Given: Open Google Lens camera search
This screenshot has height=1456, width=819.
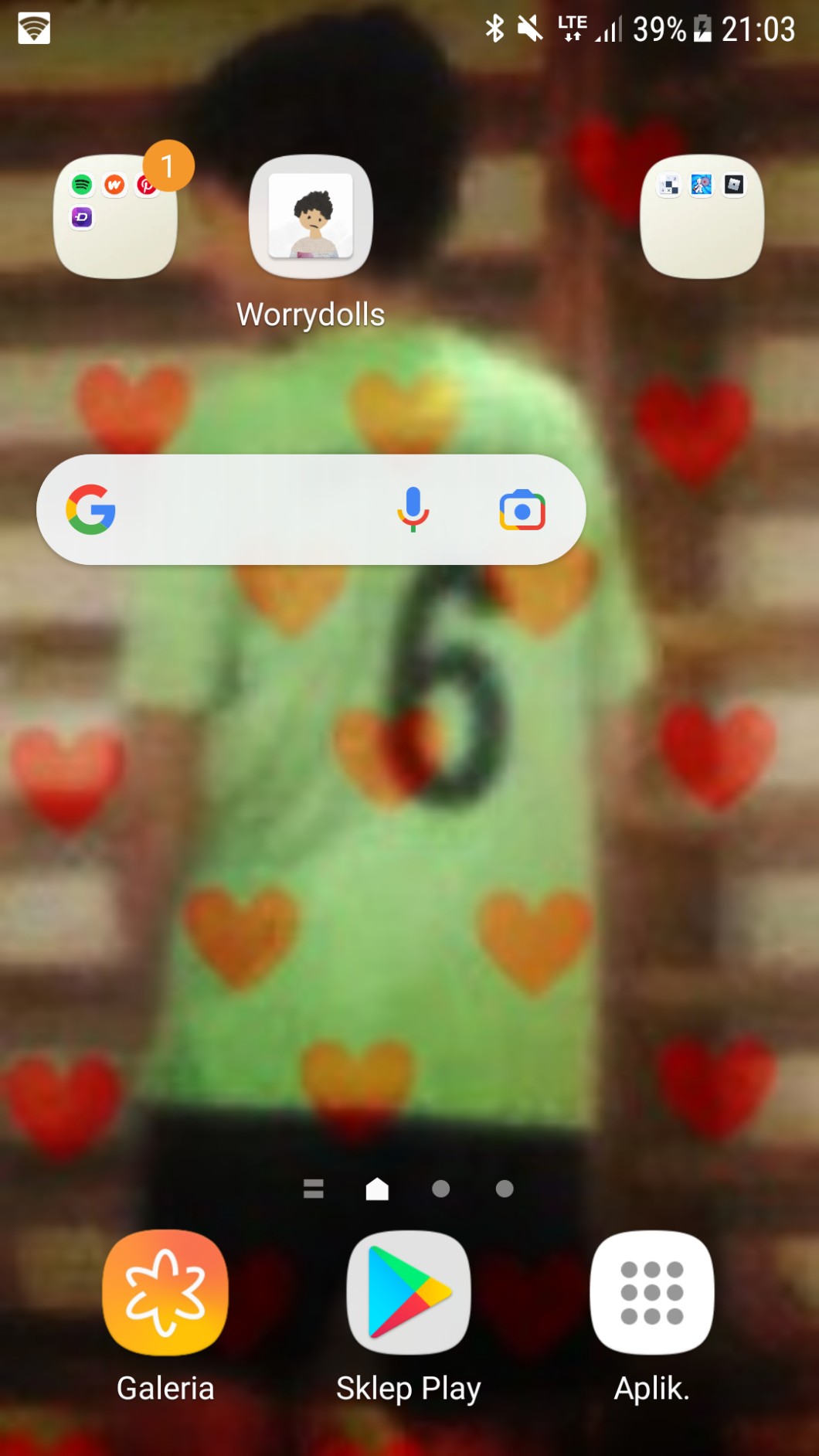Looking at the screenshot, I should pos(522,510).
